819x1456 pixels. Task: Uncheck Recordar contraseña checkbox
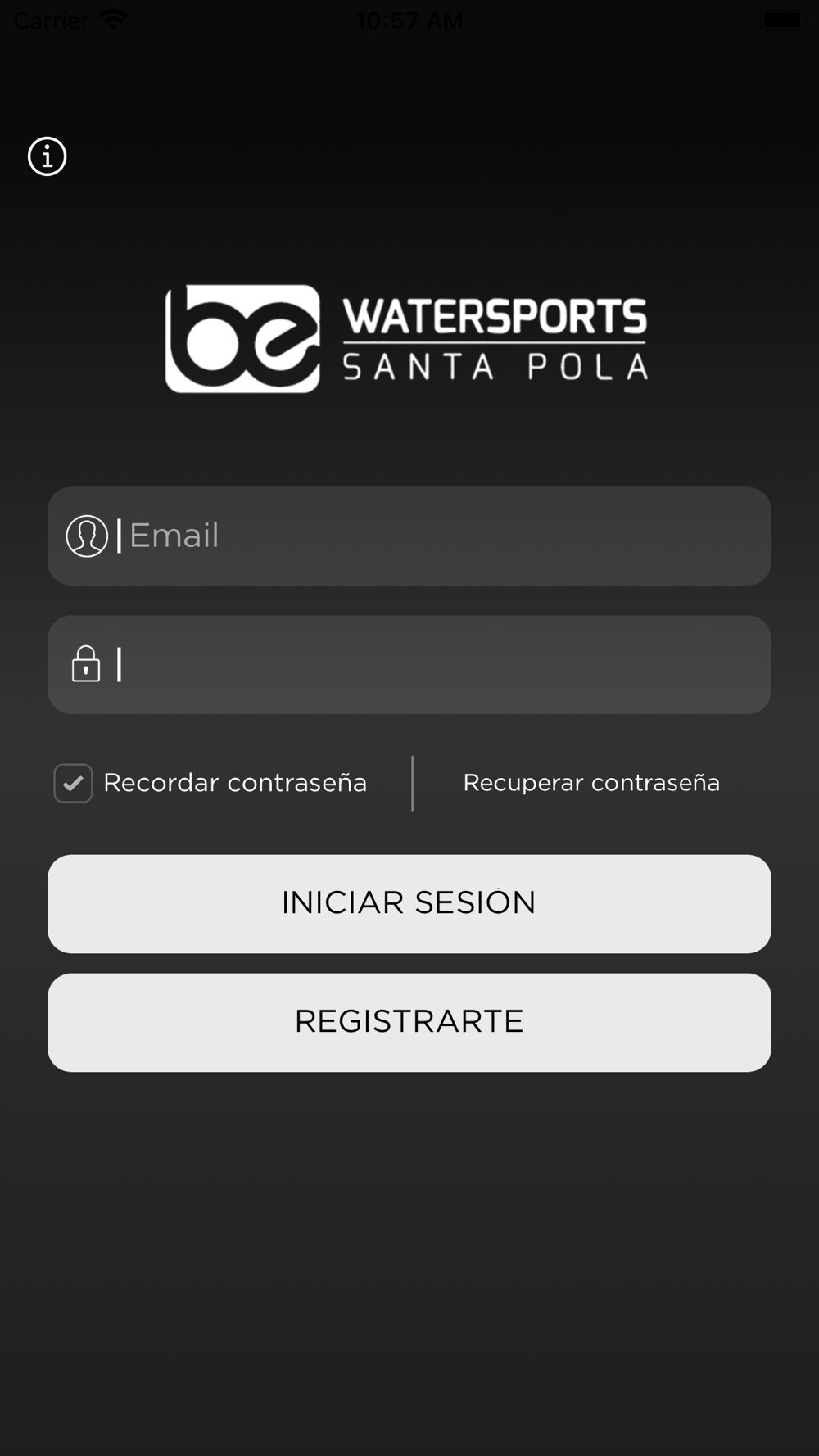tap(74, 783)
